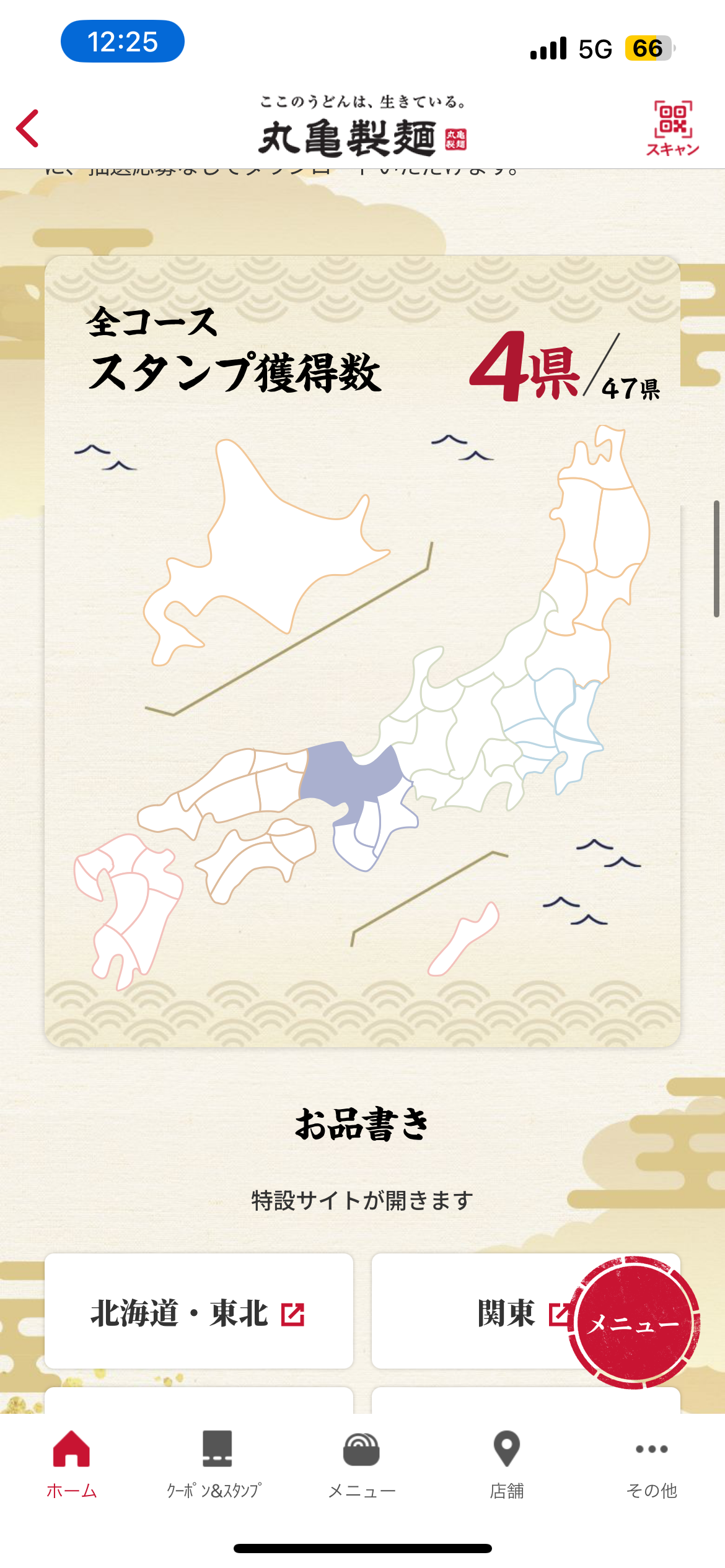Screen dimensions: 725x1568
Task: Tap the red floating メニュー button
Action: tap(633, 1323)
